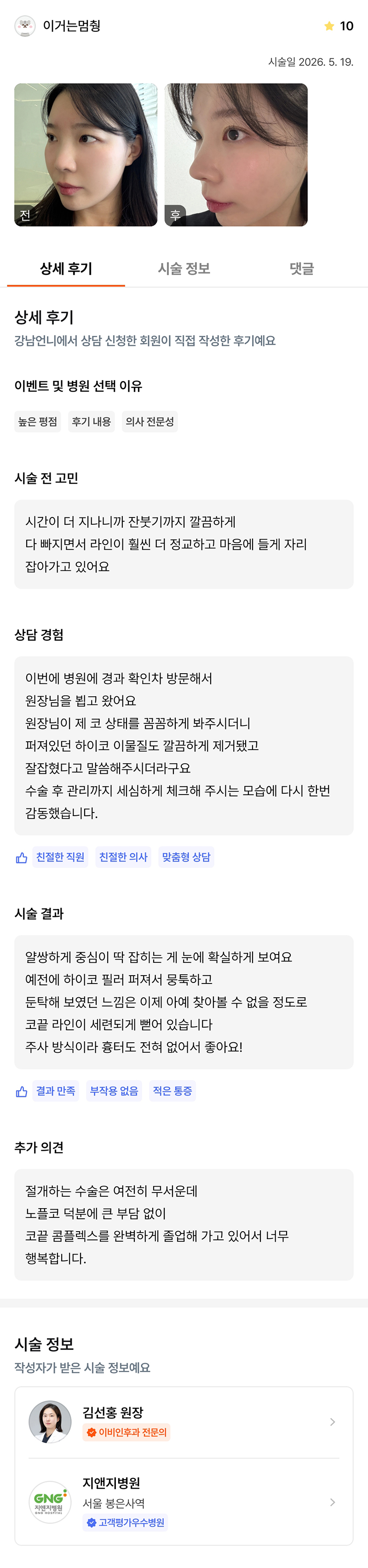Open 김선홍 원장 doctor profile
Viewport: 368px width, 1568px height.
point(184,1422)
